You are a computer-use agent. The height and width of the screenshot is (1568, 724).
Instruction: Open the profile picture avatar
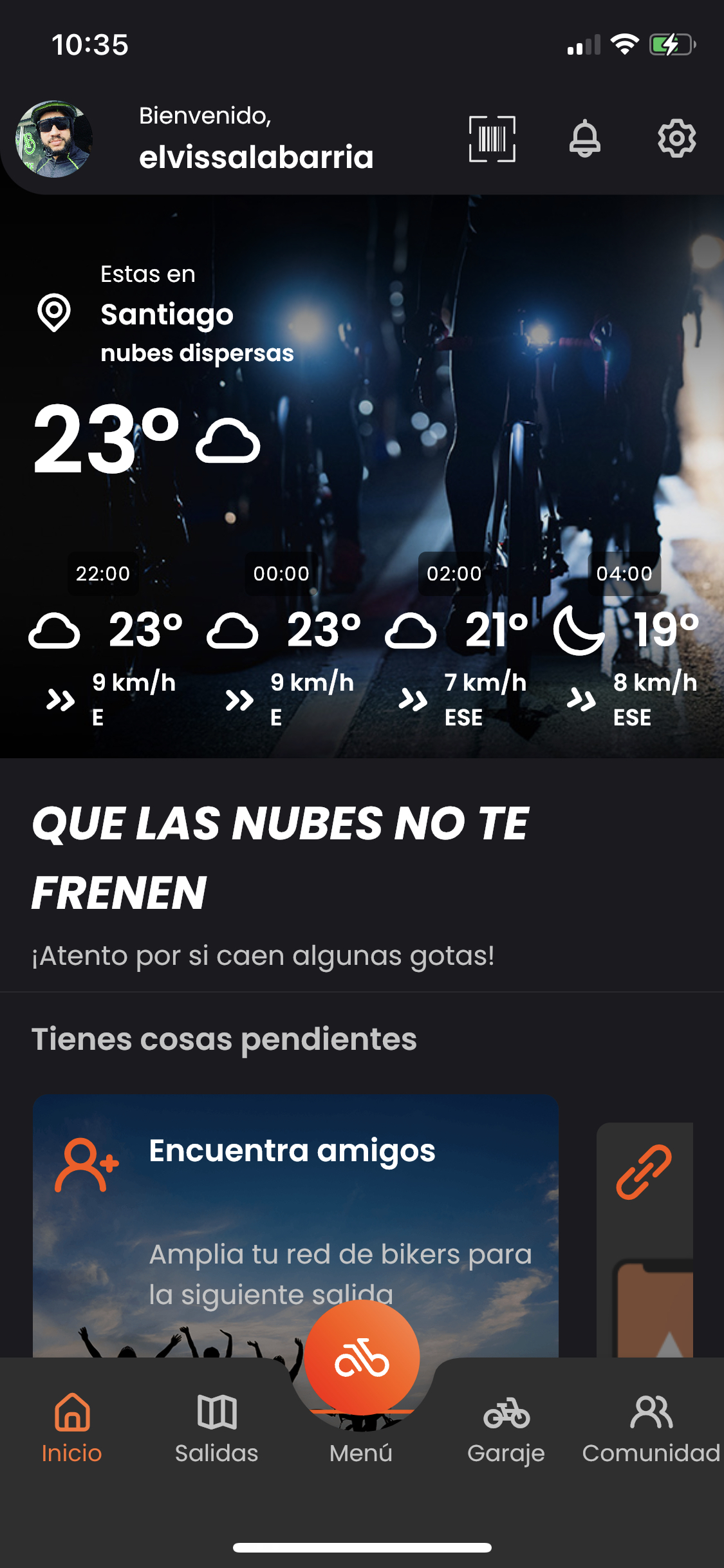[54, 139]
